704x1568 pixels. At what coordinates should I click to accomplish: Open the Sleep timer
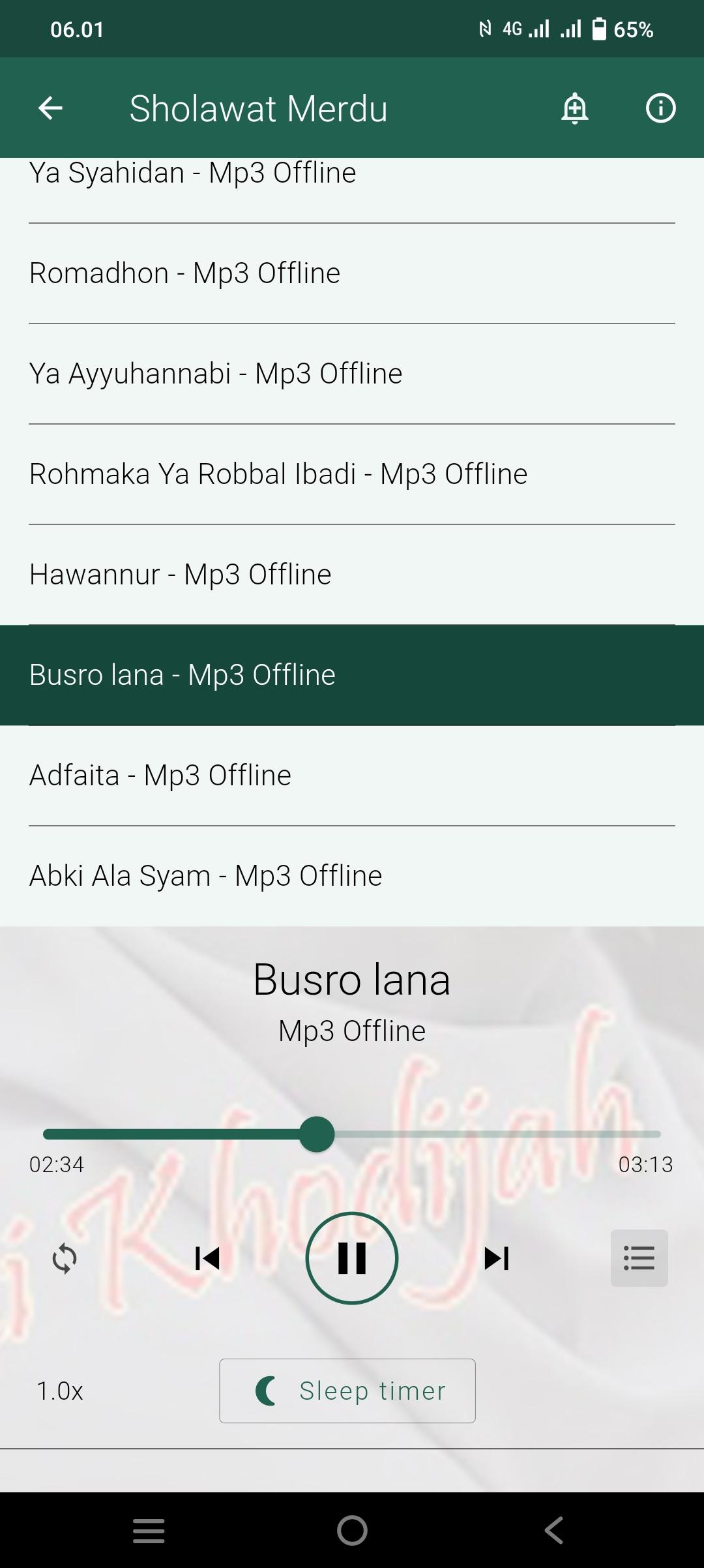click(347, 1391)
